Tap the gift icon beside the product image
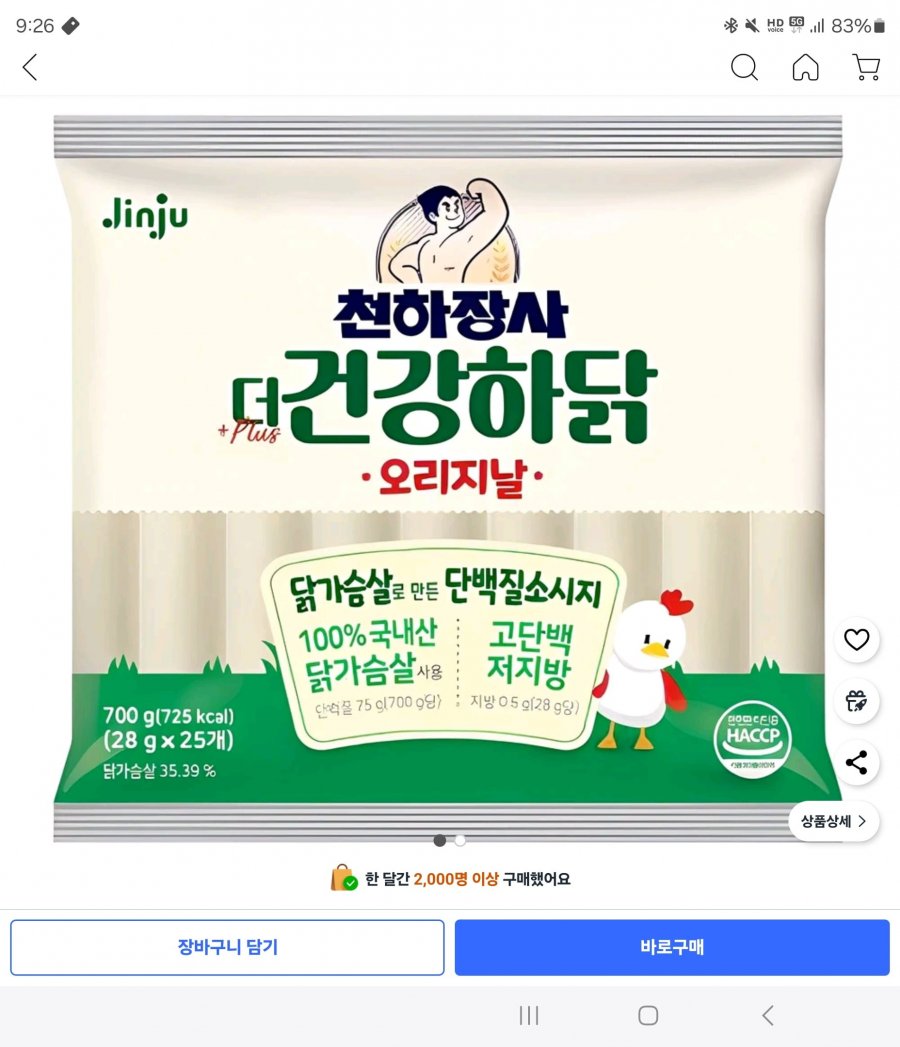 [x=856, y=701]
